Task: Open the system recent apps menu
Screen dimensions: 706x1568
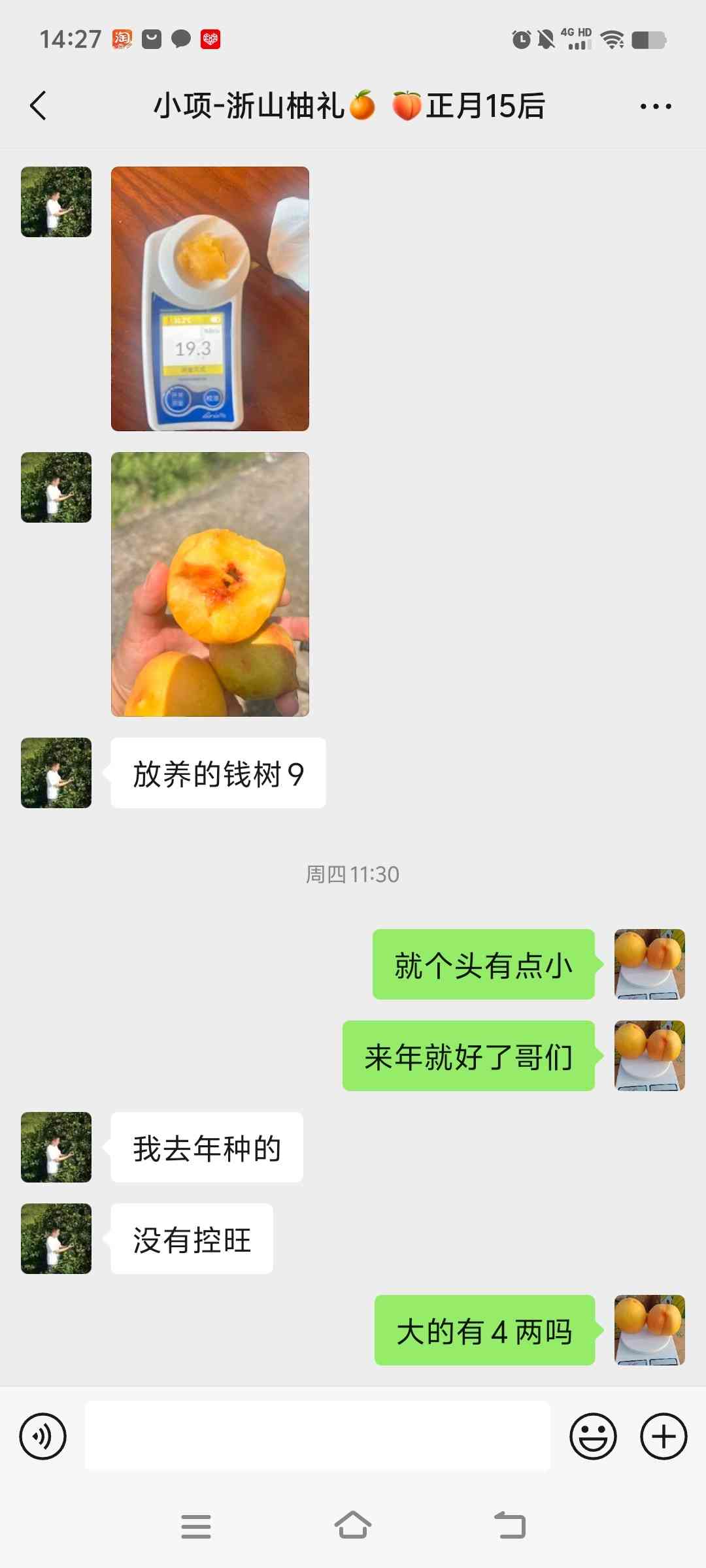Action: [x=195, y=1526]
